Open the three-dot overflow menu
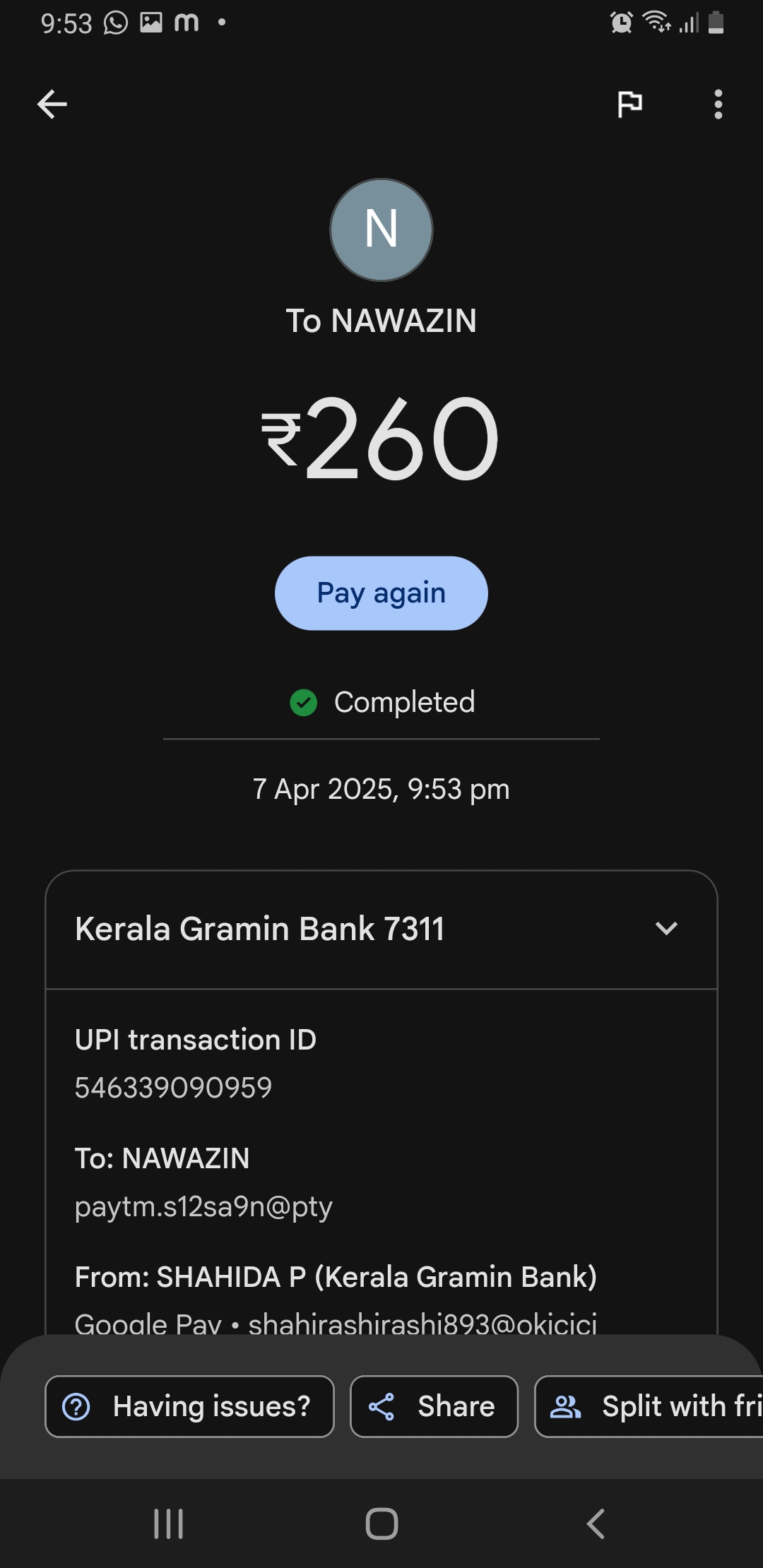This screenshot has width=763, height=1568. (x=718, y=105)
